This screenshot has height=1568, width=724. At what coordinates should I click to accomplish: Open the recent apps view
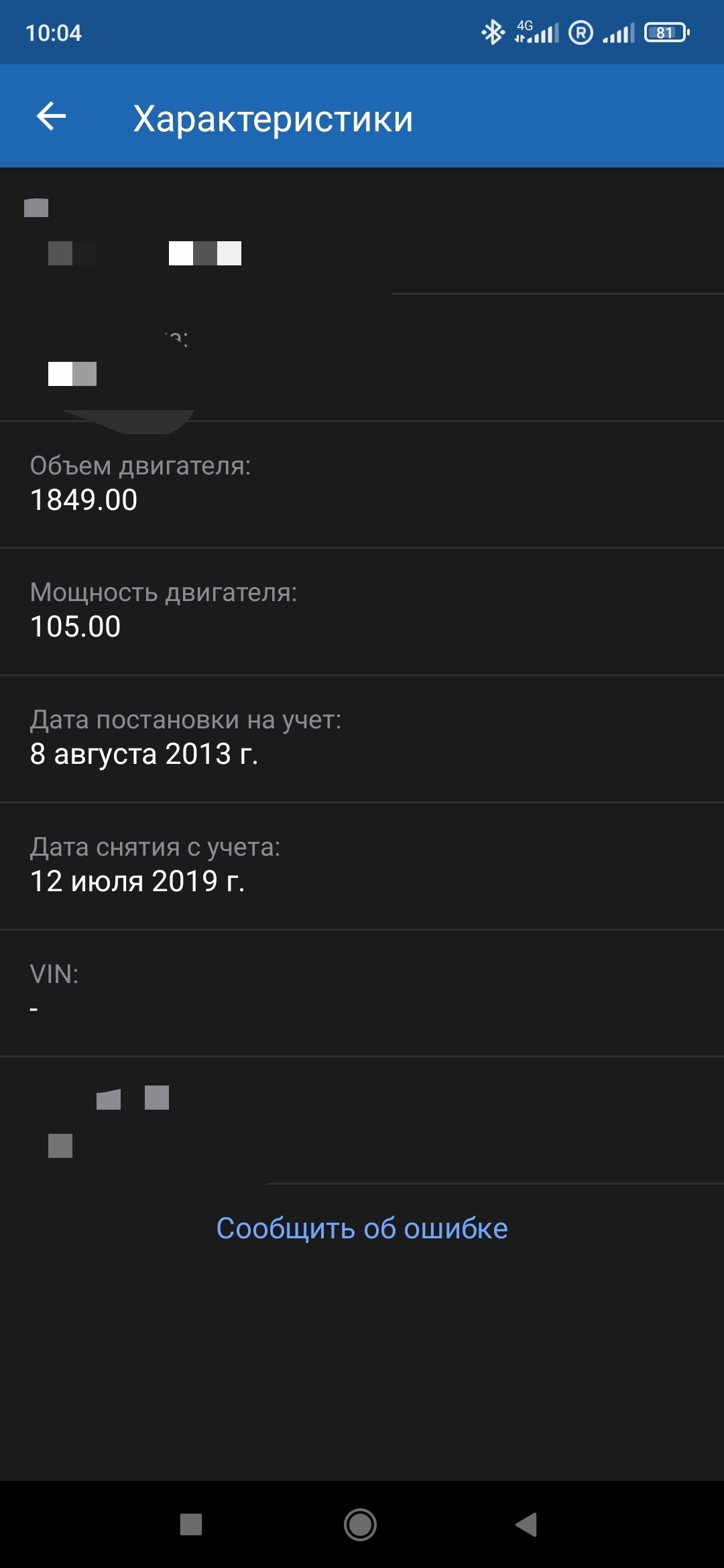pos(191,1524)
